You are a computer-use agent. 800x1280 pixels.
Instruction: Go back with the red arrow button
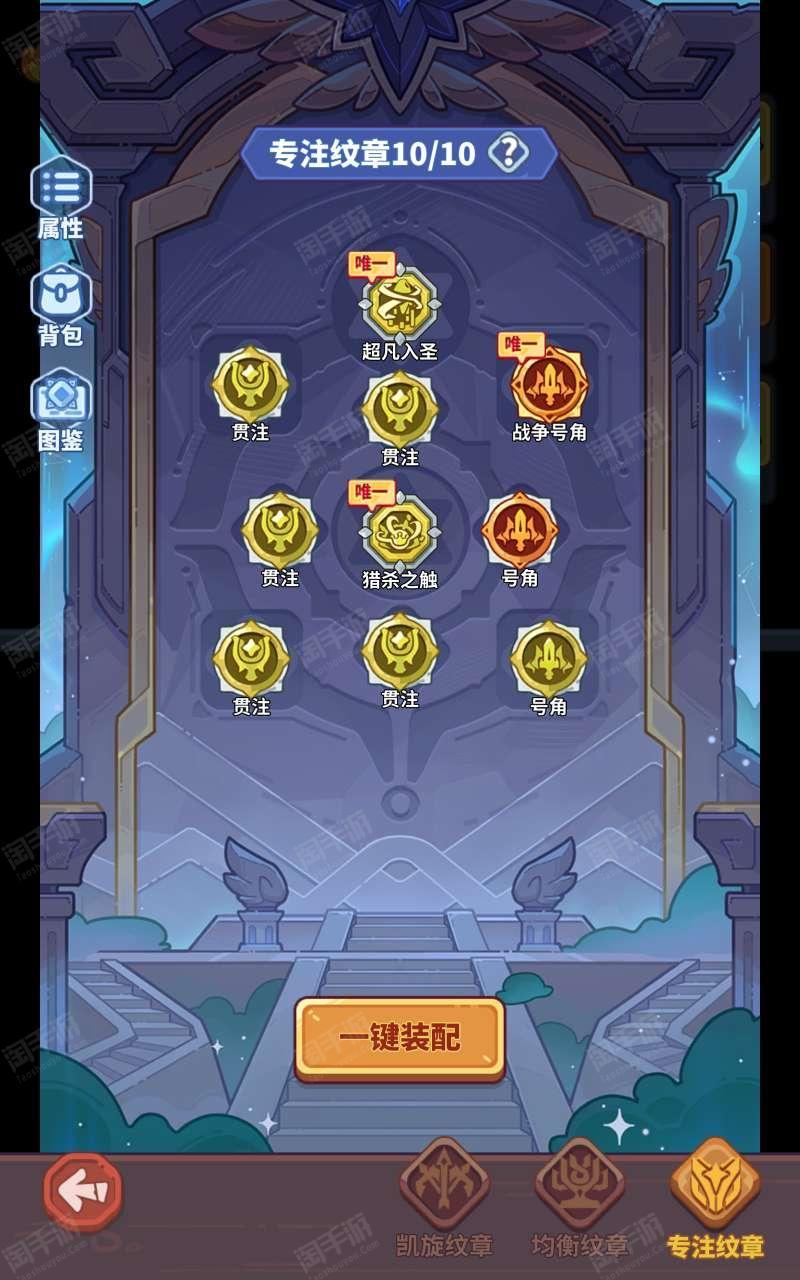click(83, 1191)
